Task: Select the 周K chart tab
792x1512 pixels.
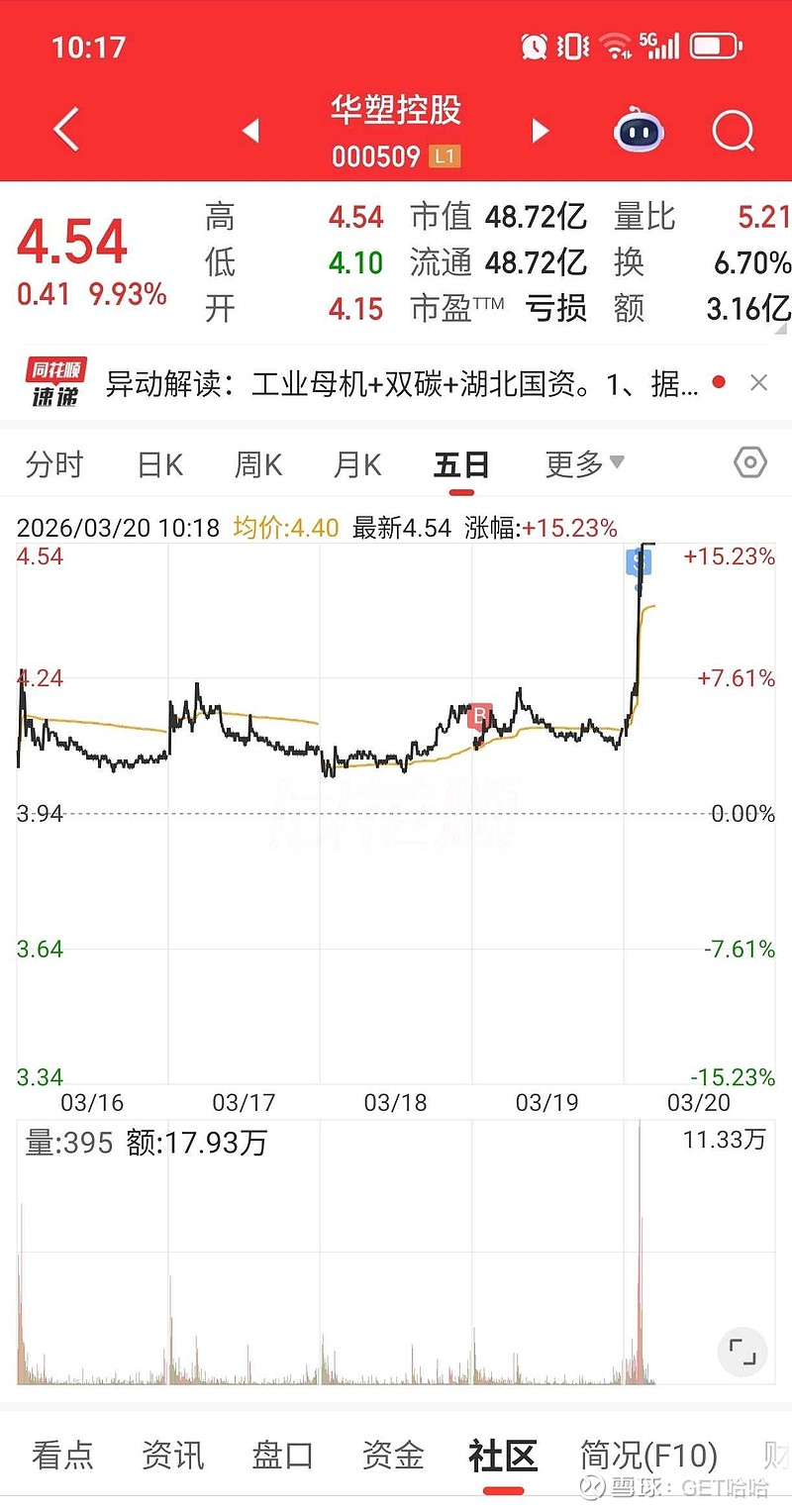Action: (x=258, y=463)
